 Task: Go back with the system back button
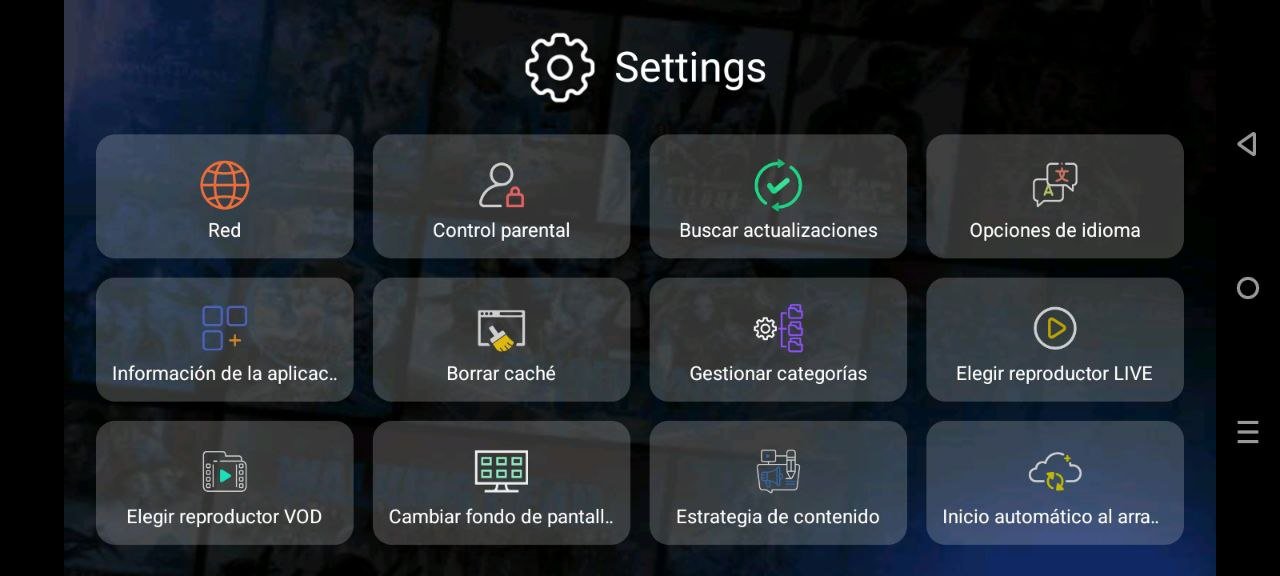click(x=1247, y=144)
